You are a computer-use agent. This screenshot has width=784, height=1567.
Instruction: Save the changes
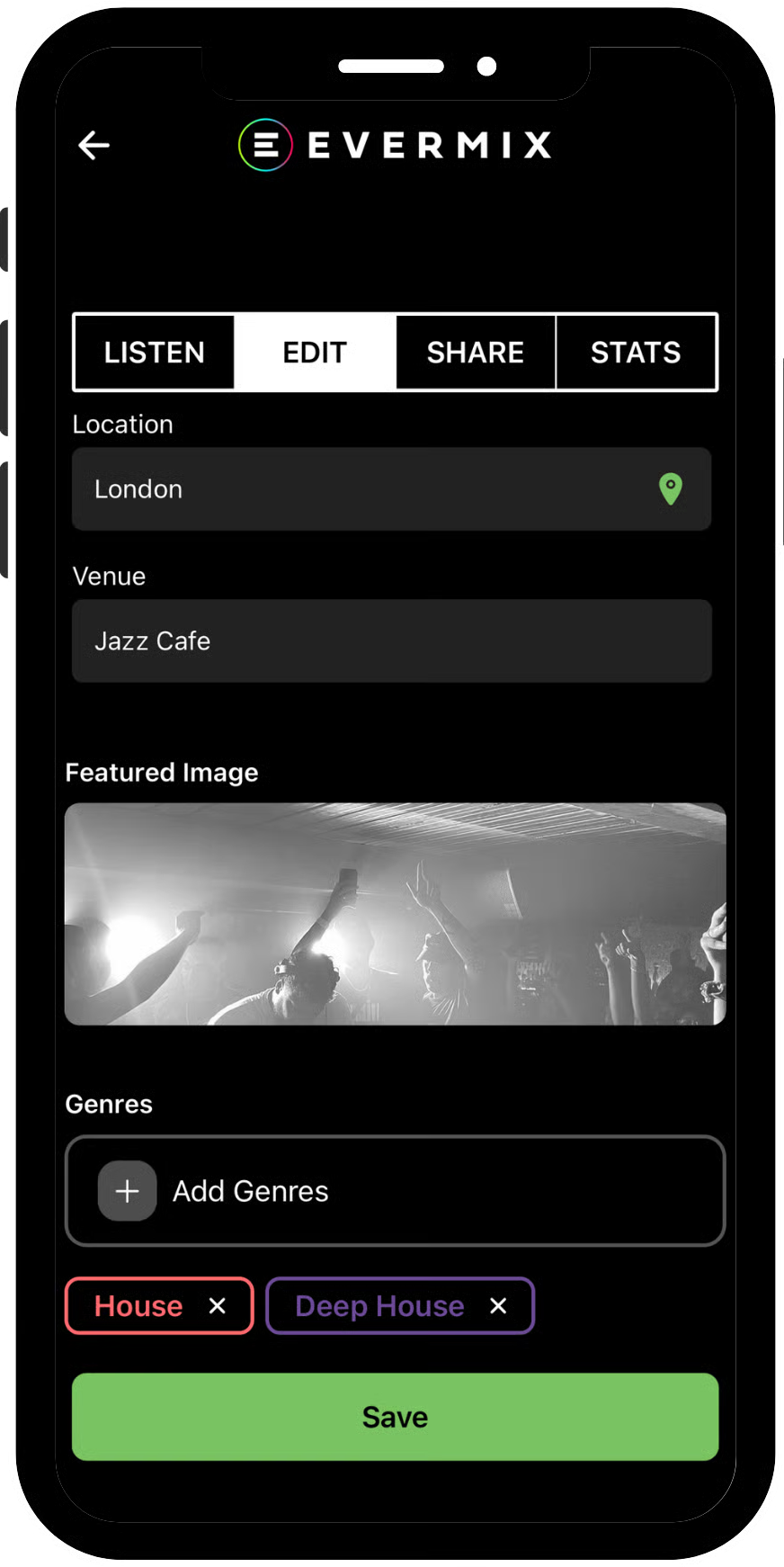click(395, 1417)
